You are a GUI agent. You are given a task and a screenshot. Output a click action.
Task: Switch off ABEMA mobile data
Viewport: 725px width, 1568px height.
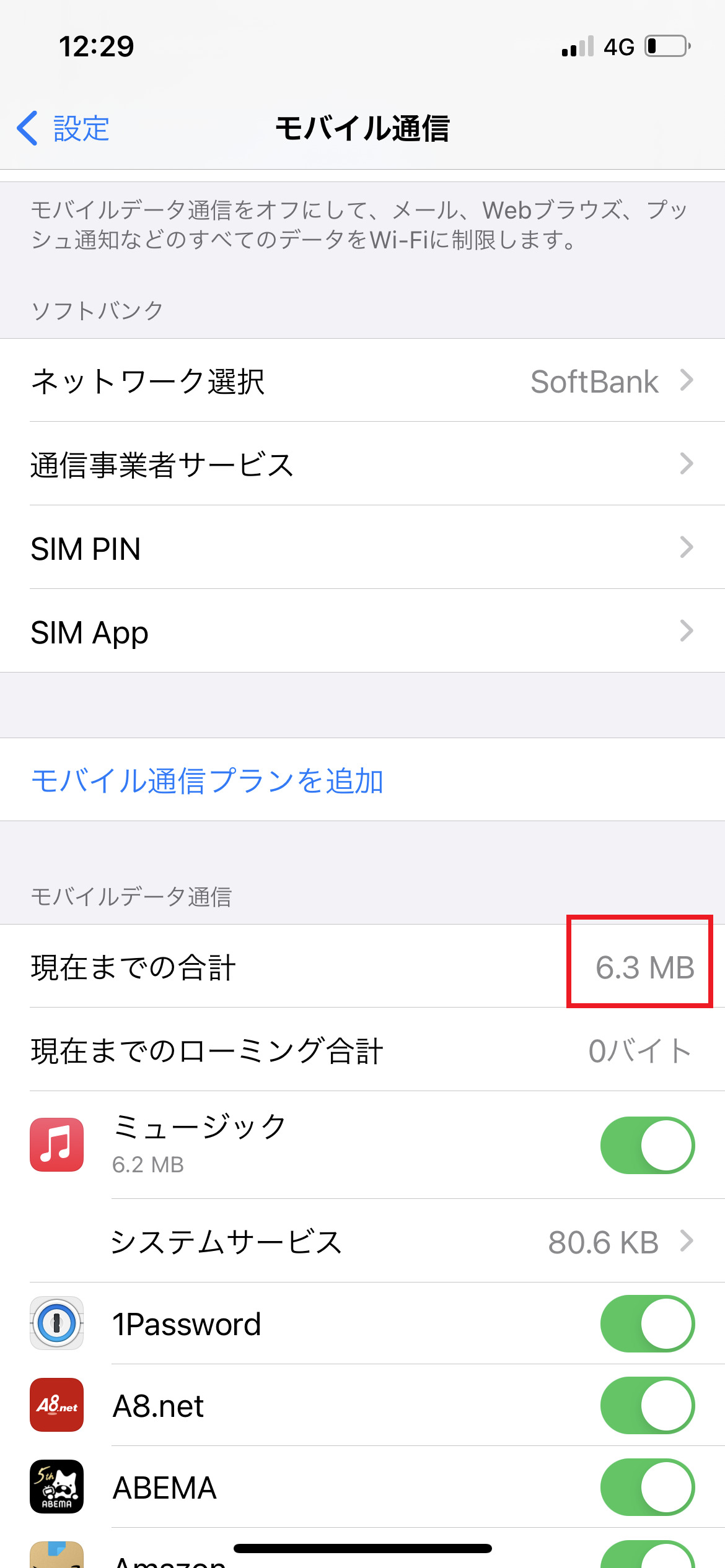click(647, 1487)
